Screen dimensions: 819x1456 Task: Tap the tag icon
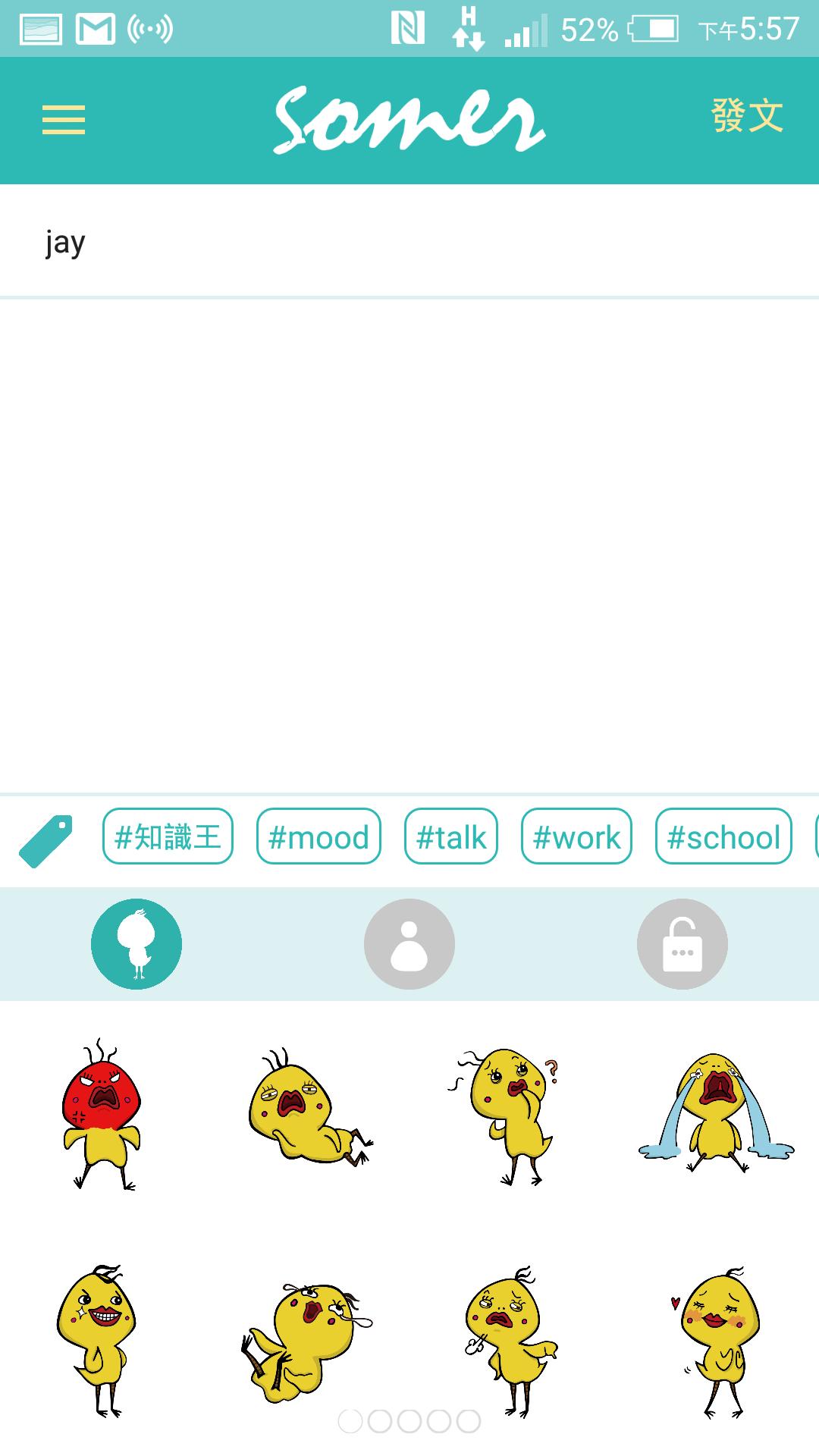click(x=45, y=840)
